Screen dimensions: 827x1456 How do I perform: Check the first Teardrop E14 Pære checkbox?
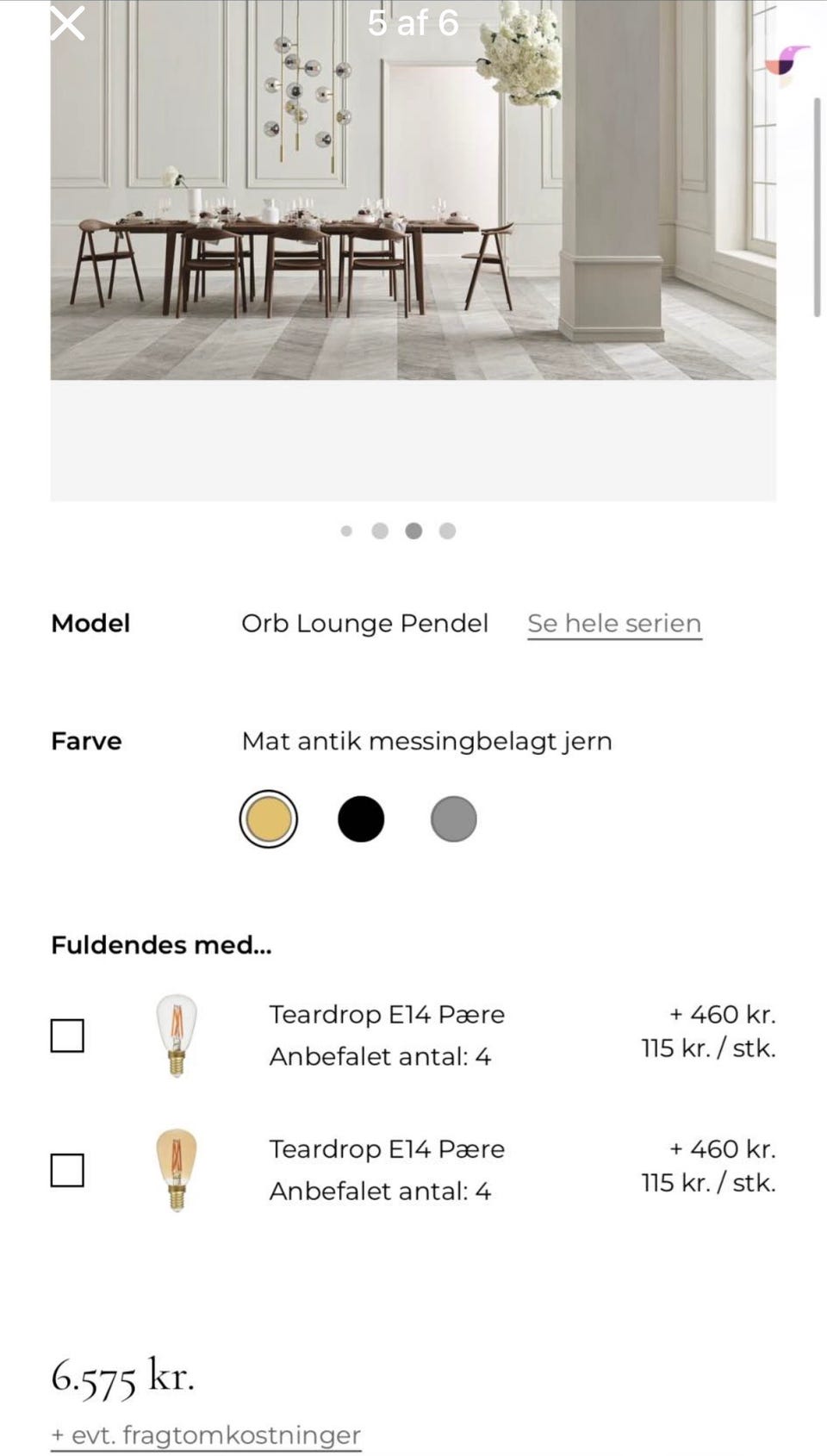click(67, 1037)
